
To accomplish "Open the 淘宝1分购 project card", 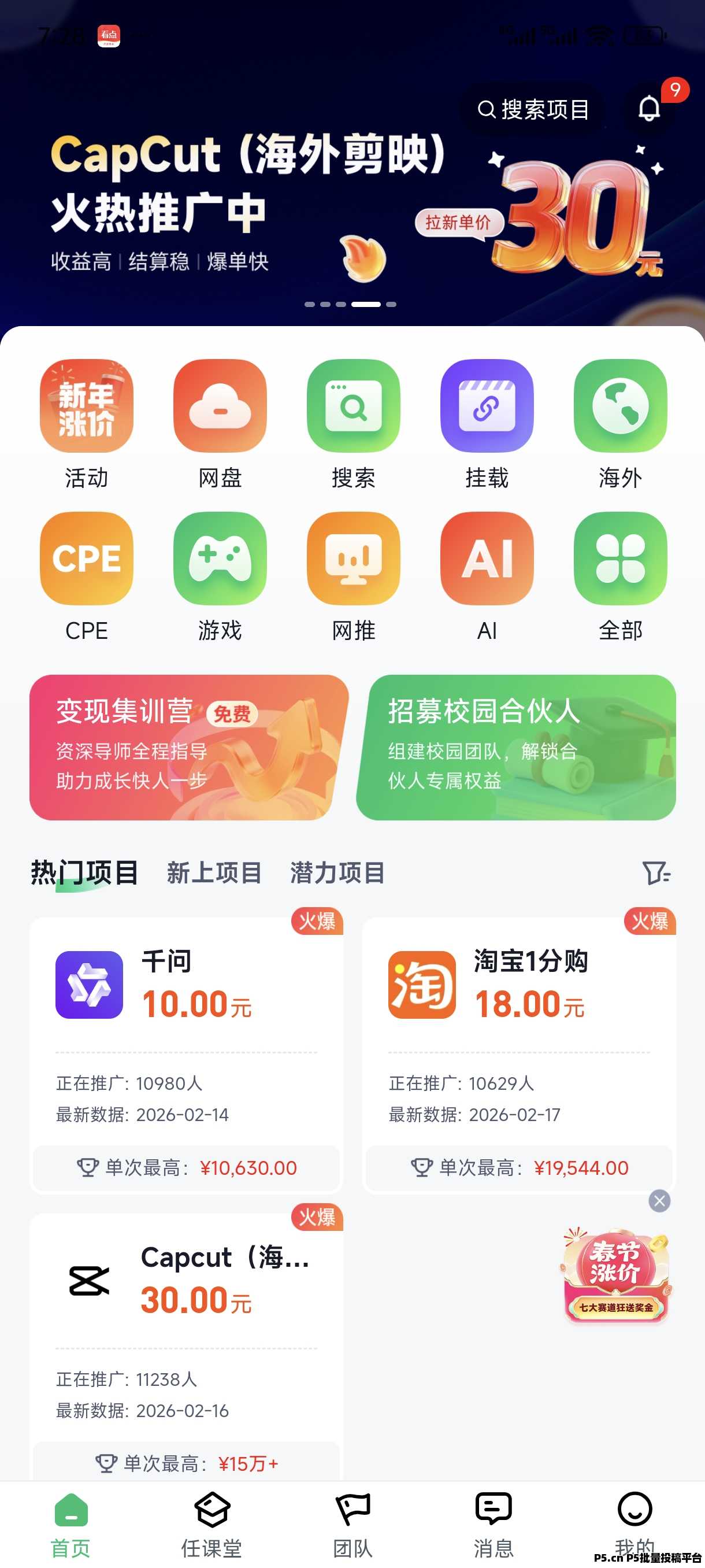I will coord(519,1053).
